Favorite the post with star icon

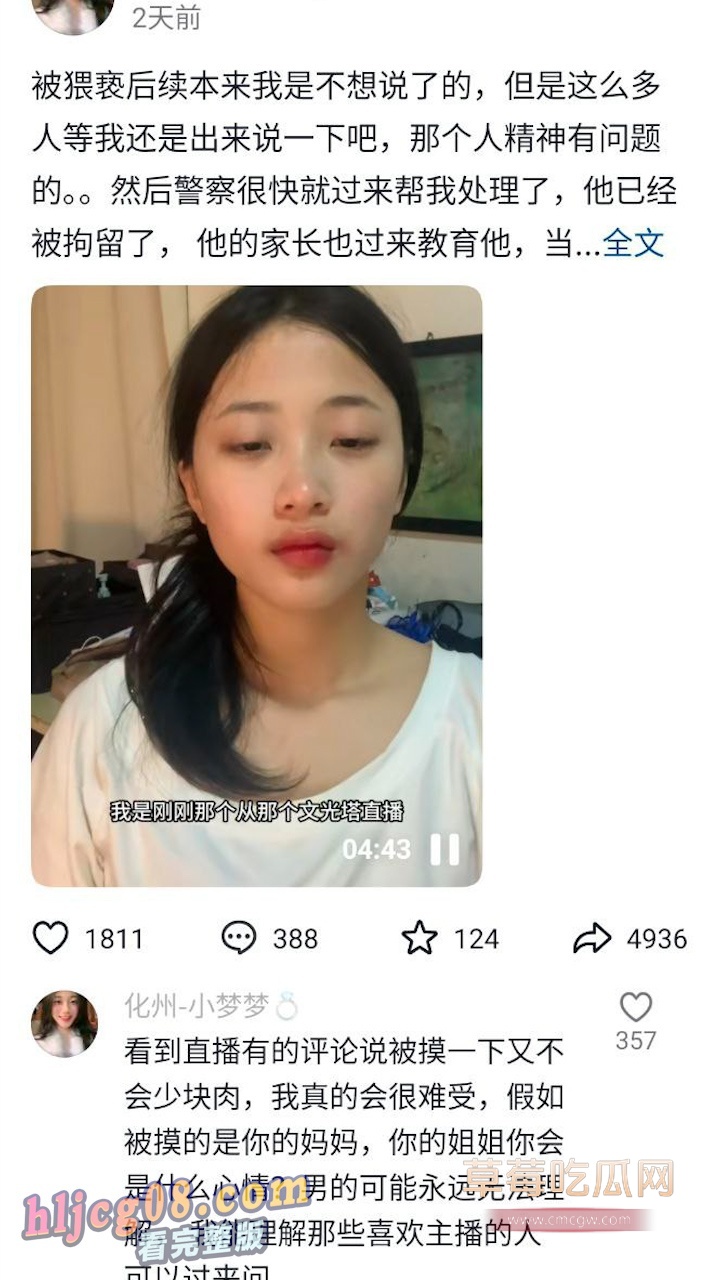tap(420, 938)
